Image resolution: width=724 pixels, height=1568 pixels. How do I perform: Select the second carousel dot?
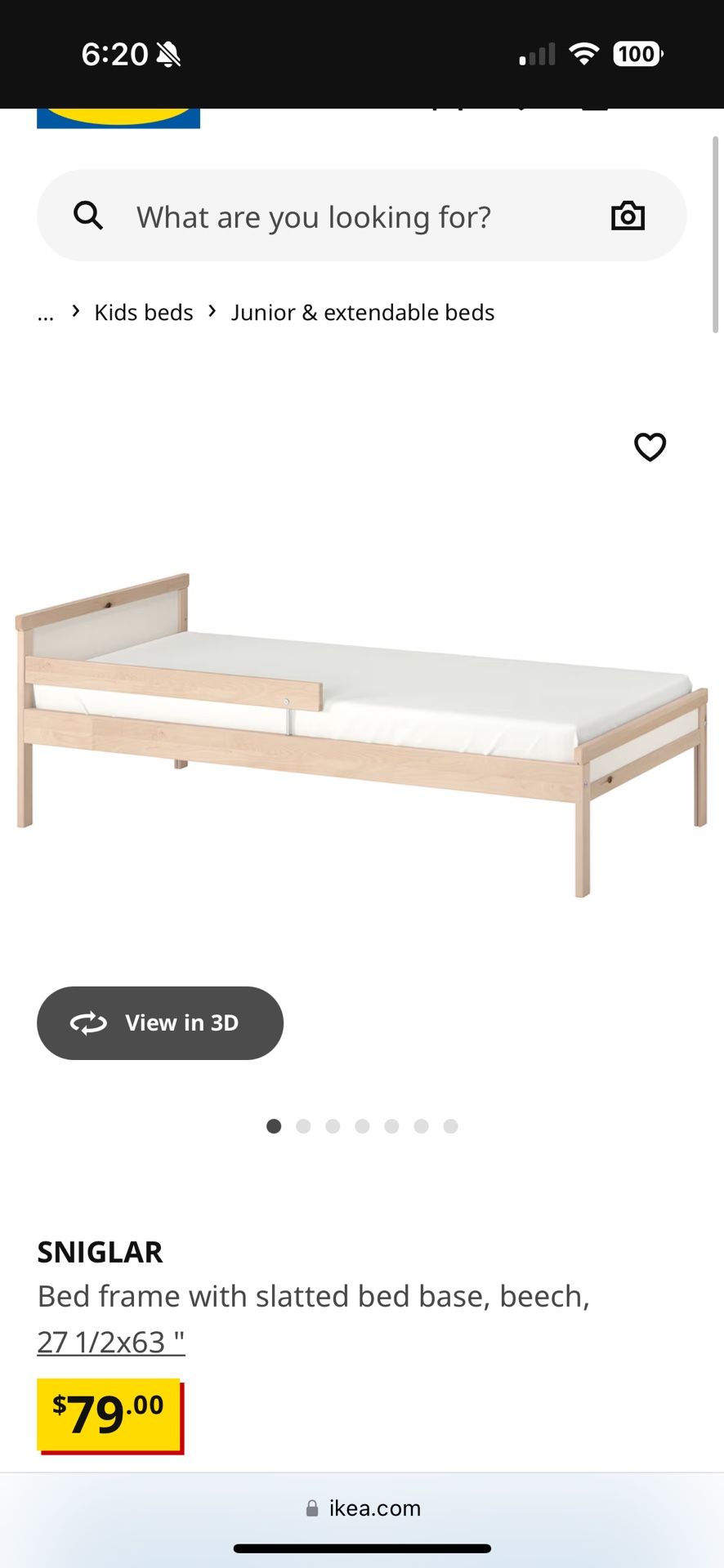(x=304, y=1125)
